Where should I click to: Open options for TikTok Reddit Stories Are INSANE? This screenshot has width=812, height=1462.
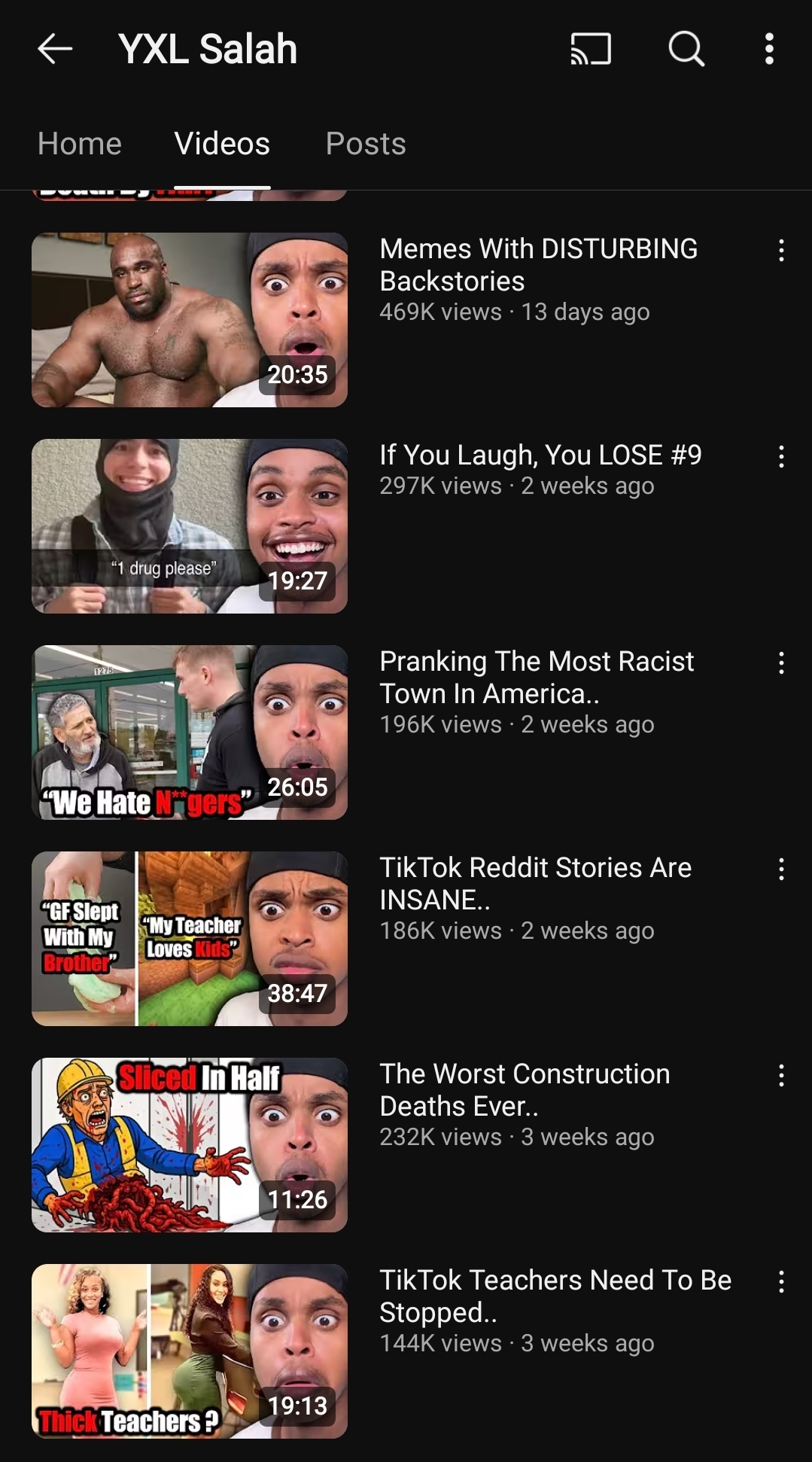point(781,870)
